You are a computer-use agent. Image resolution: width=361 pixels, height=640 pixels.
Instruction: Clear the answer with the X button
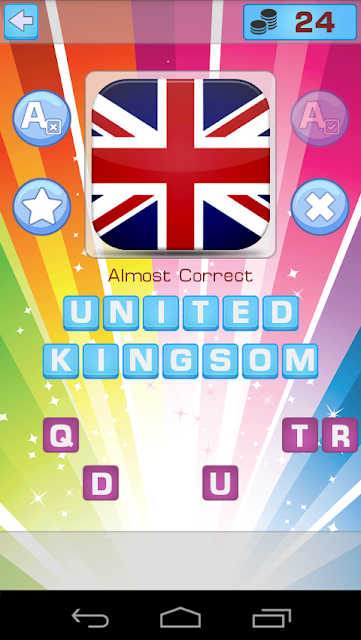[x=320, y=207]
